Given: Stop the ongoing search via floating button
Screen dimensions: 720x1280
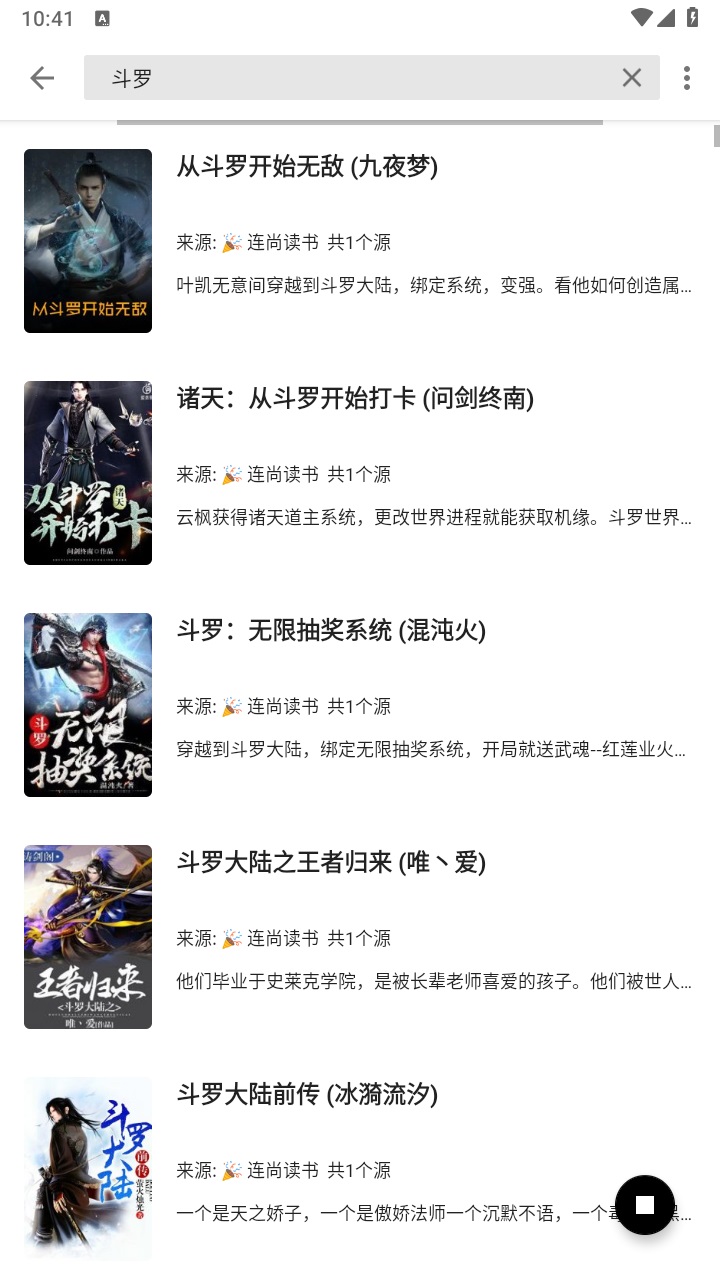Looking at the screenshot, I should tap(644, 1205).
